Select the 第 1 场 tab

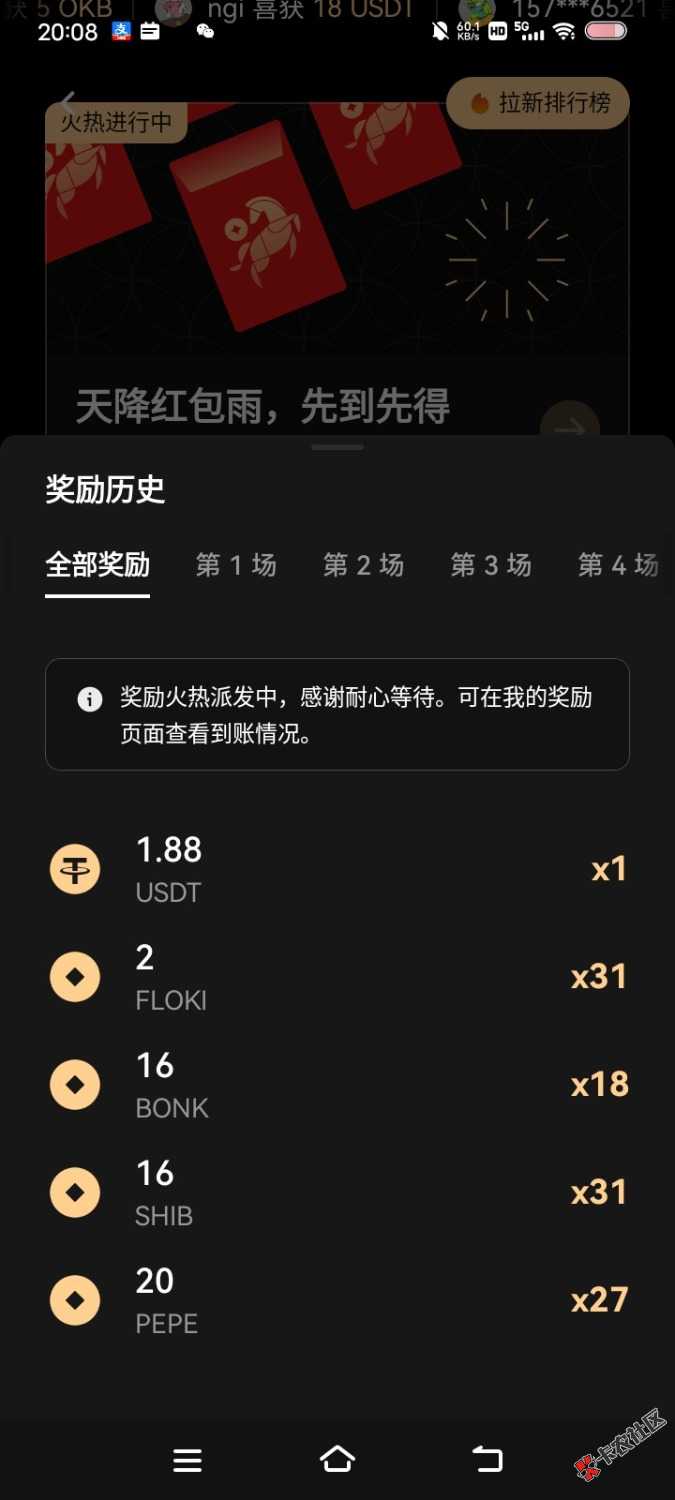(236, 565)
